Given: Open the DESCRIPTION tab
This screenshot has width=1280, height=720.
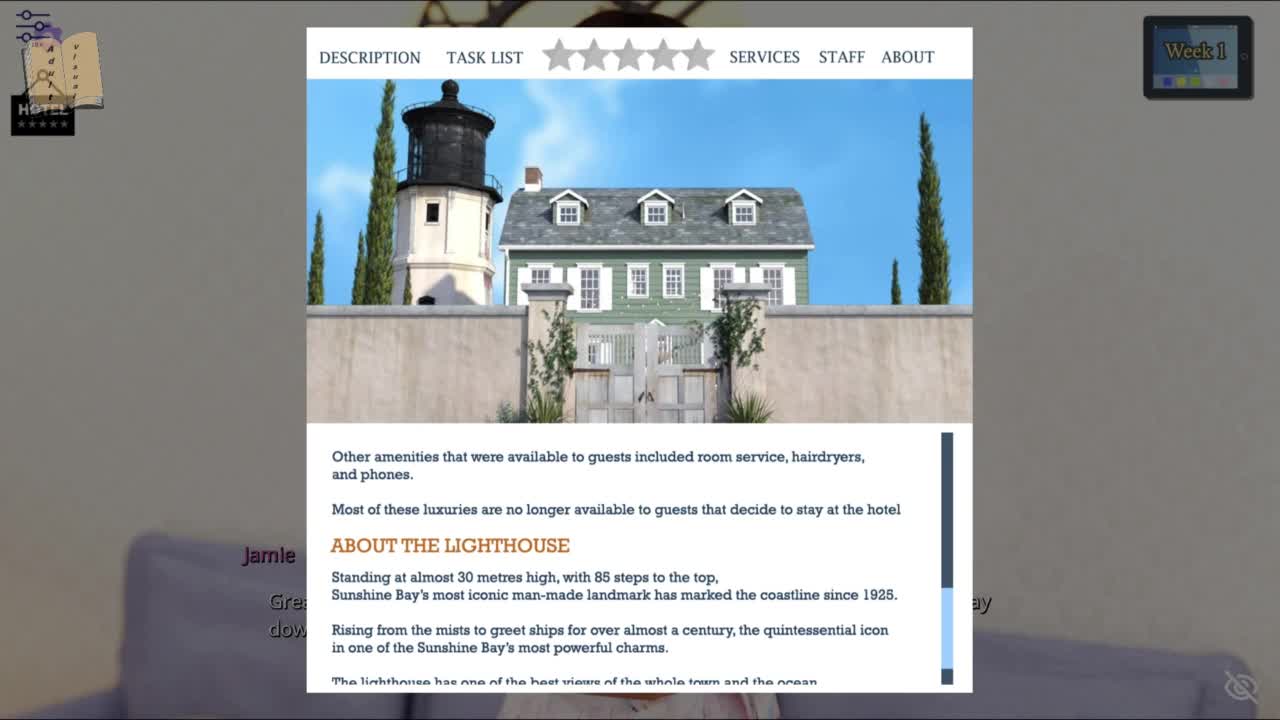Looking at the screenshot, I should (x=369, y=57).
